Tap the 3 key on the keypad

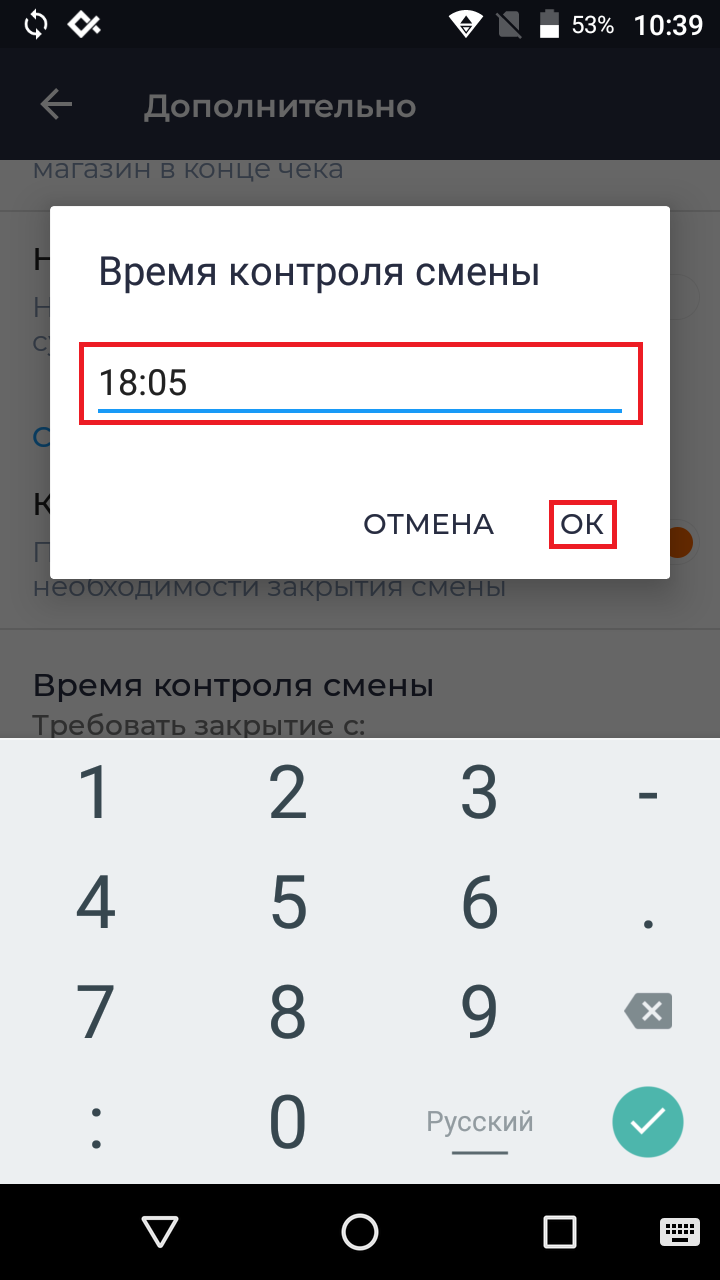(480, 793)
